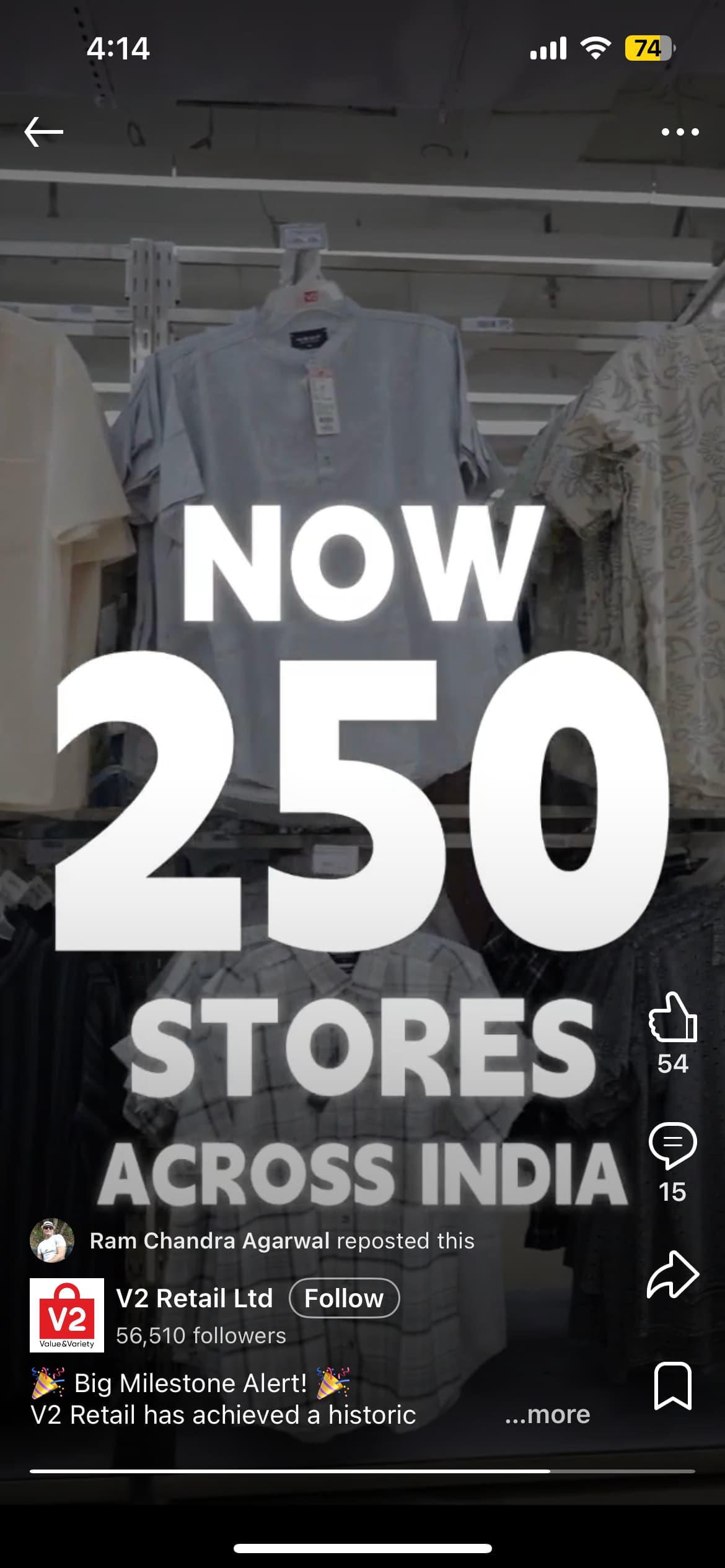Like this V2 Retail video
This screenshot has height=1568, width=725.
point(673,1017)
